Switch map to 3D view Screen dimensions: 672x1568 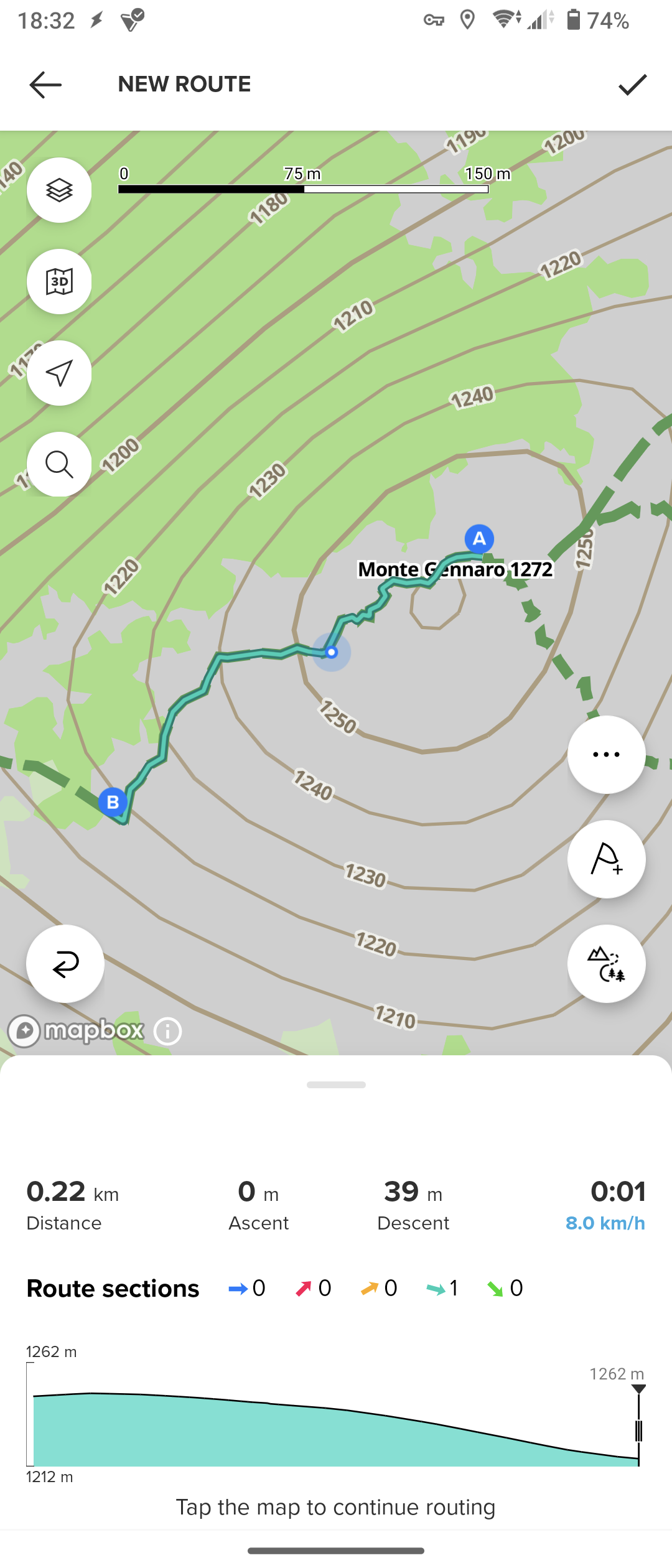(x=59, y=282)
